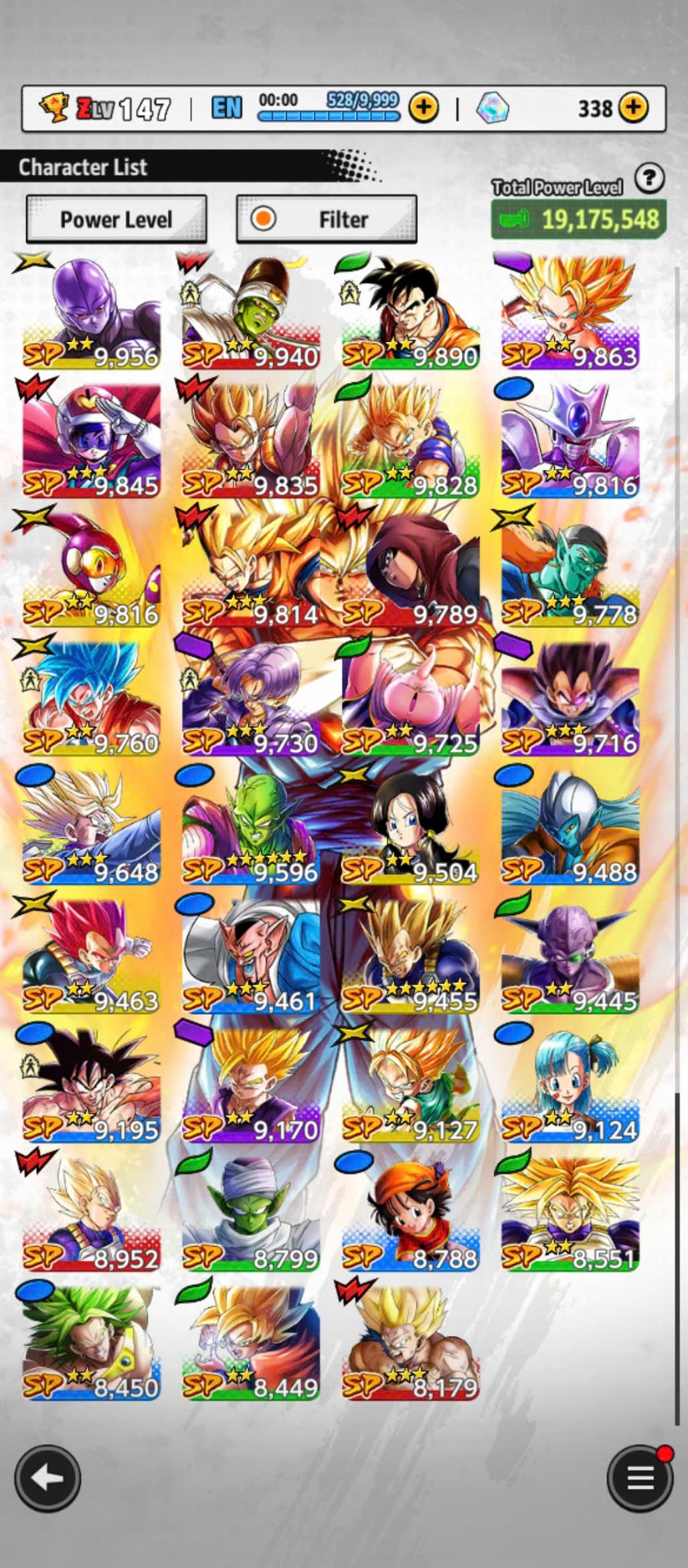
Task: Open the Total Power Level help icon
Action: [649, 179]
